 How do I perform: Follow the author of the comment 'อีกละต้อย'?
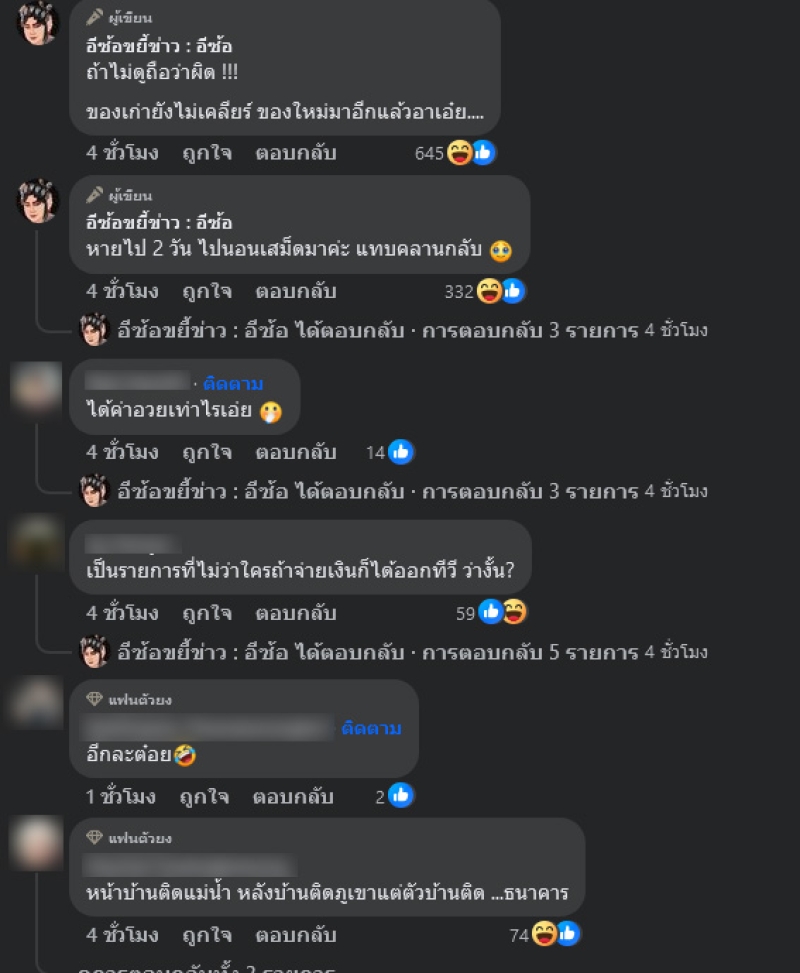371,728
